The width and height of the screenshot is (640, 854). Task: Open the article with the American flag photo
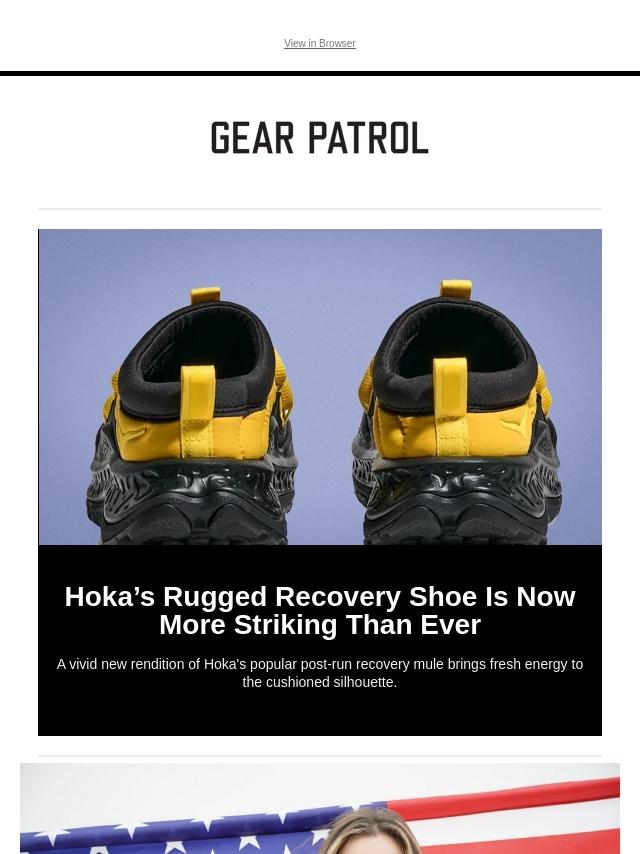click(x=320, y=808)
